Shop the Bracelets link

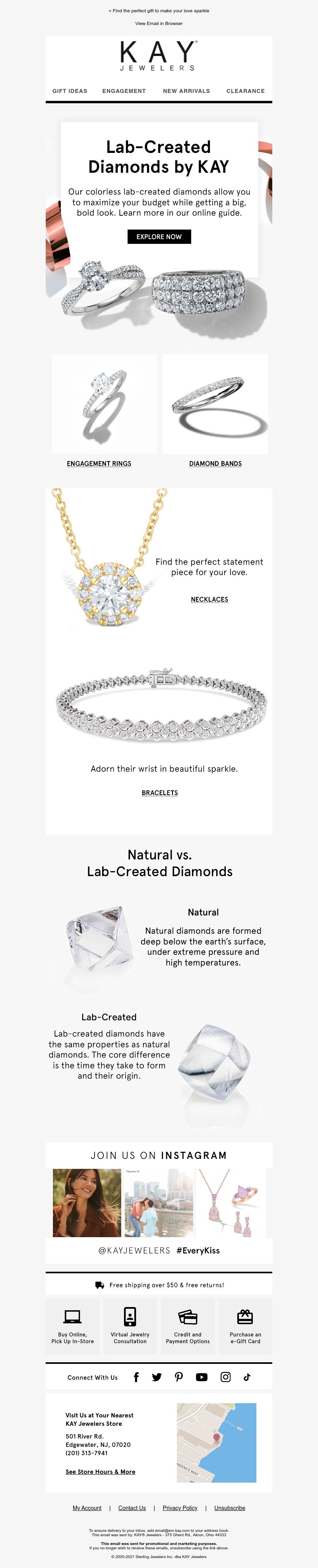(160, 793)
